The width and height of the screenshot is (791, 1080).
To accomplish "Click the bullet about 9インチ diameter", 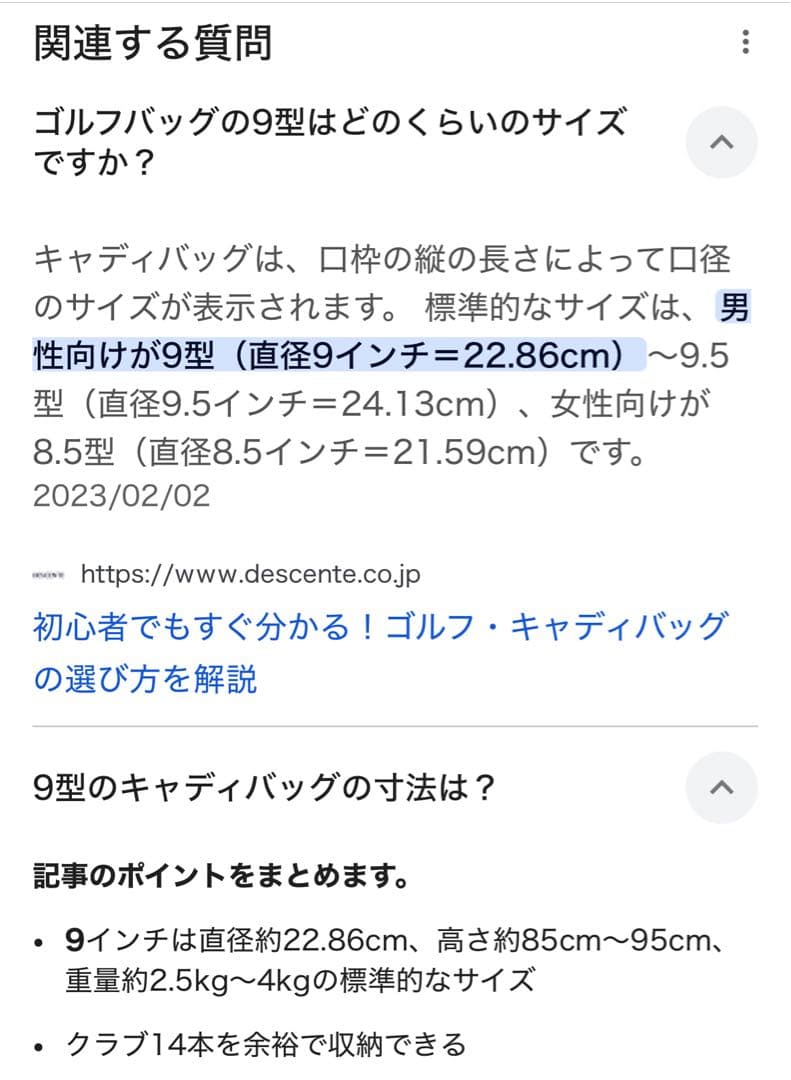I will pos(380,955).
